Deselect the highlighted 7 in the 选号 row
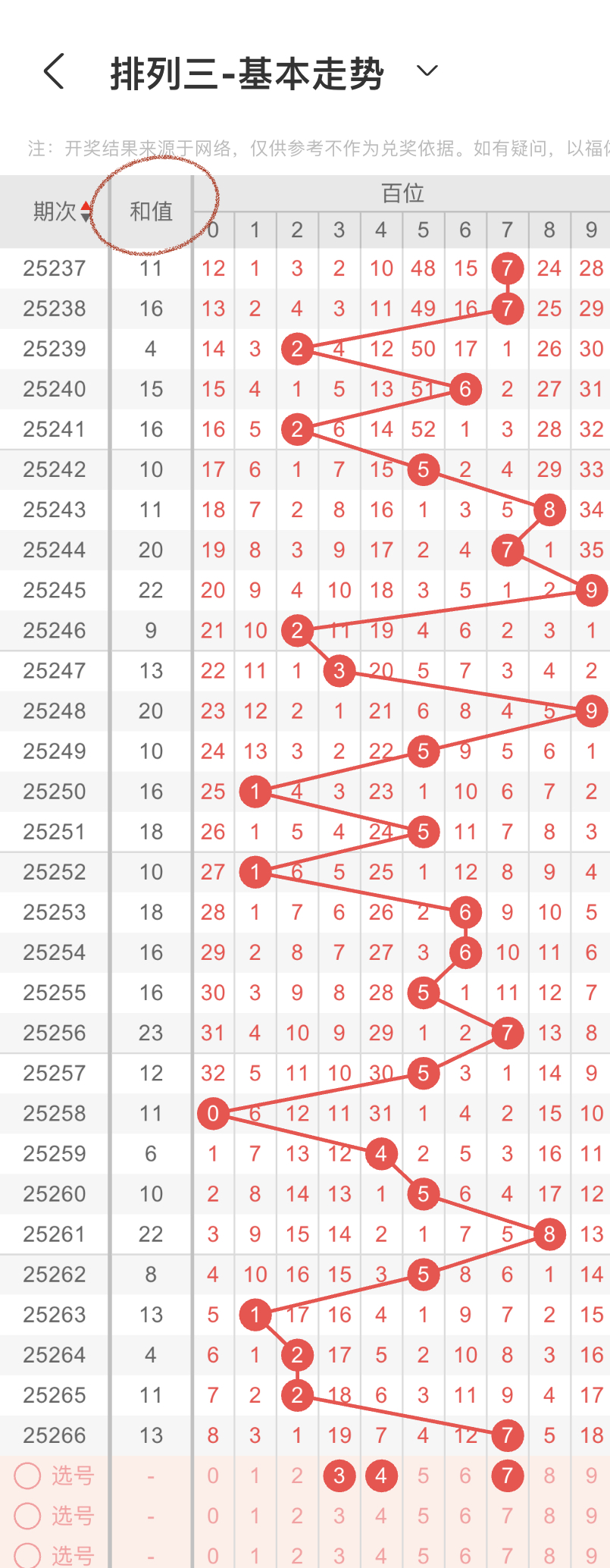 pyautogui.click(x=507, y=1475)
